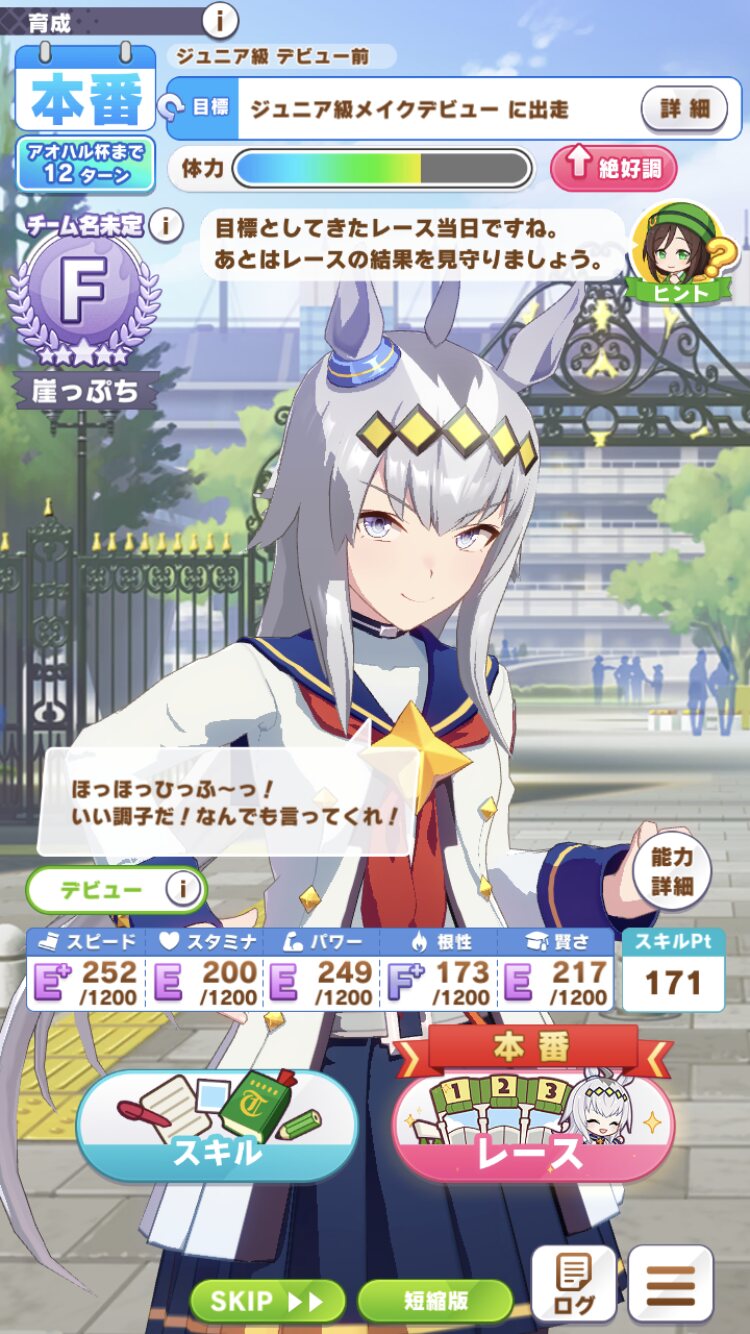Tap the info icon on the デビュー badge
The image size is (750, 1334).
point(182,889)
